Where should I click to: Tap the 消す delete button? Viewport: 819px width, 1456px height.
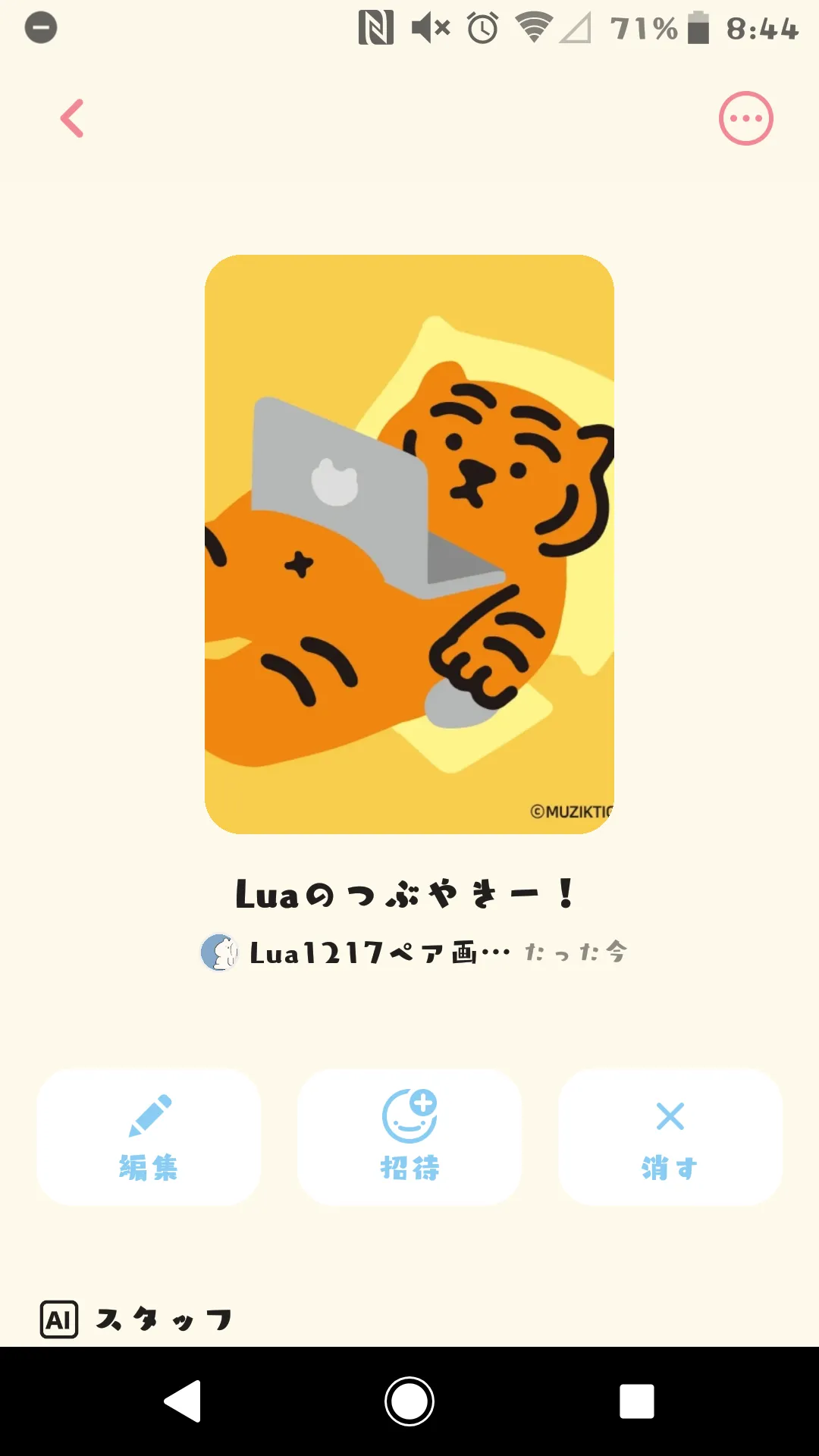pos(670,1137)
